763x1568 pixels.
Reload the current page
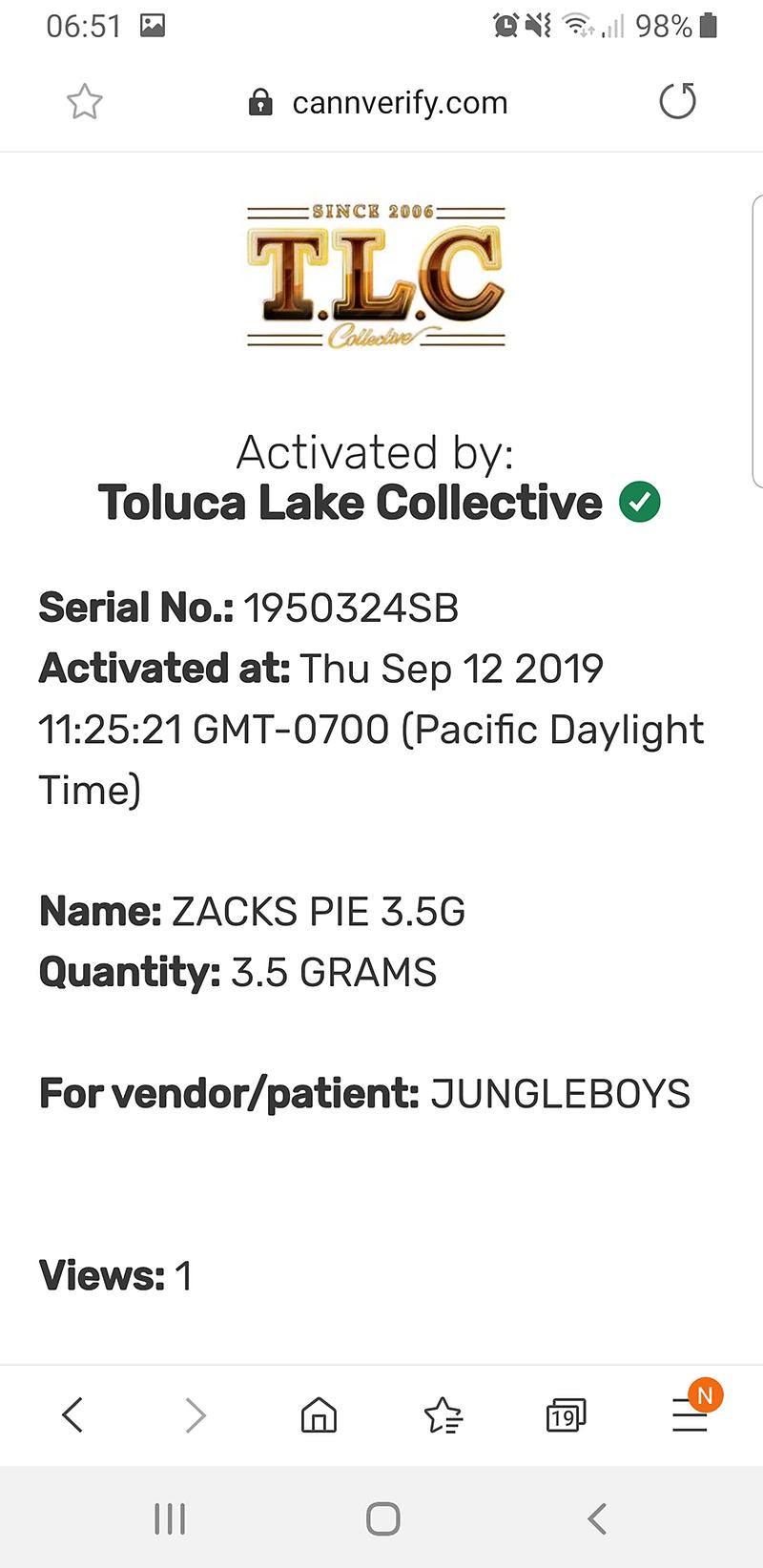click(678, 102)
